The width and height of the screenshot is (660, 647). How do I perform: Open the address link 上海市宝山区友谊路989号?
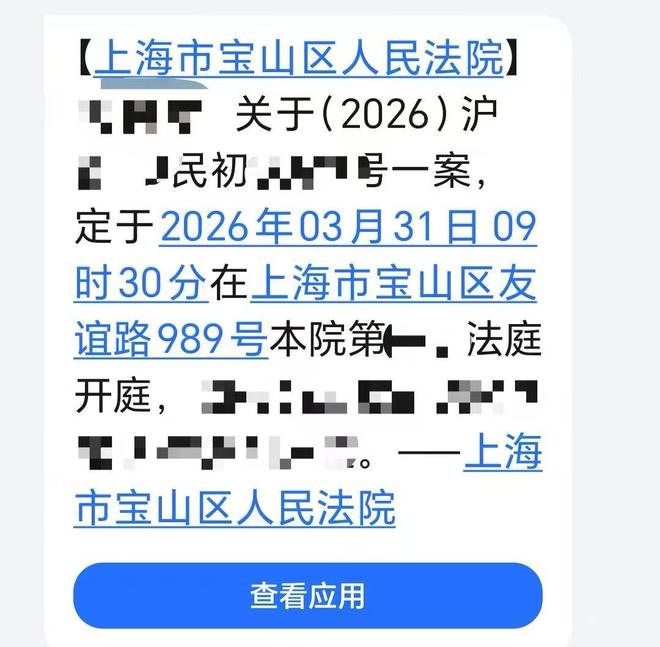tap(393, 286)
